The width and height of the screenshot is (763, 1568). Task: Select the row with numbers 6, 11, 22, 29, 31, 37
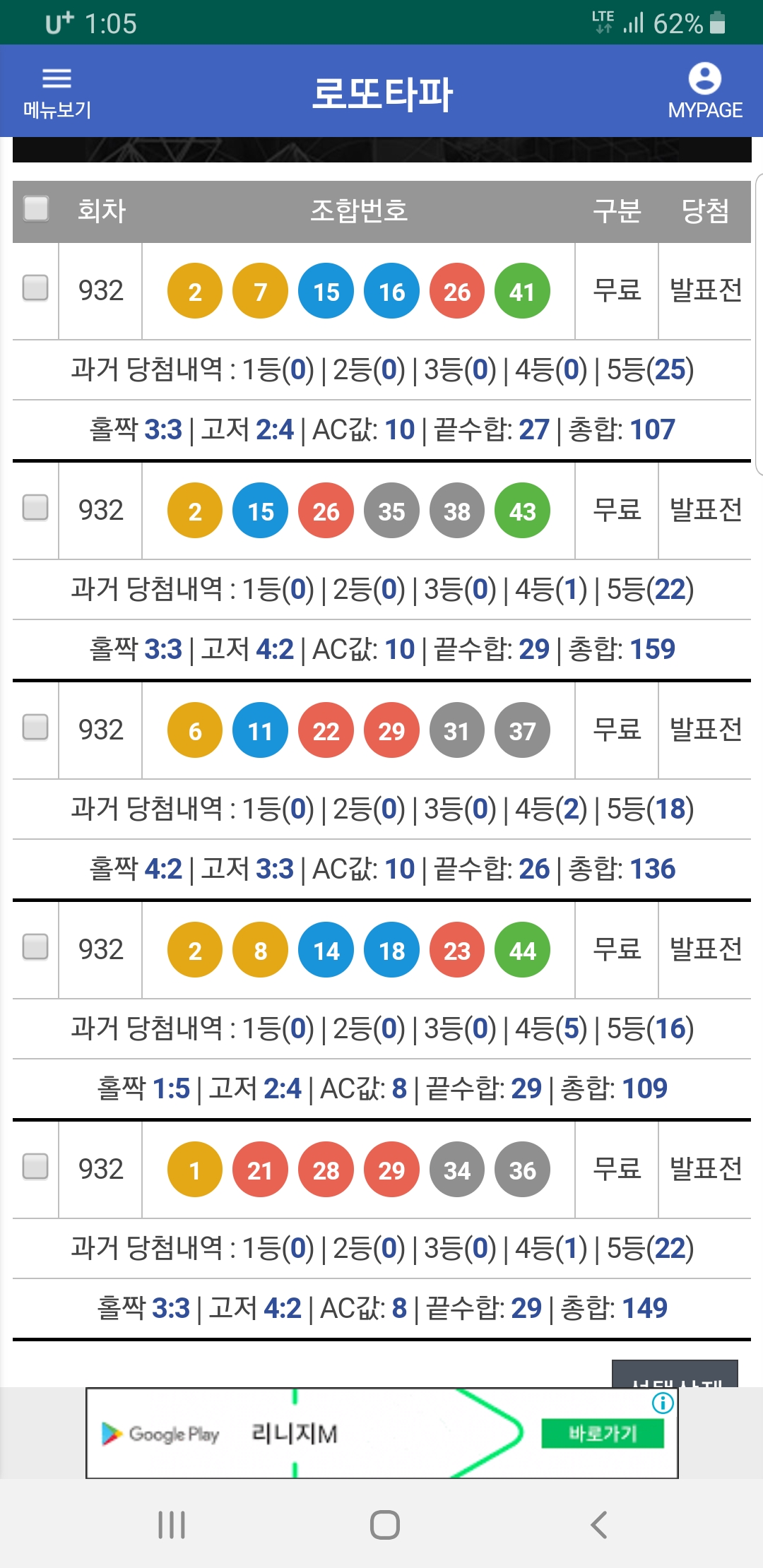coord(35,727)
